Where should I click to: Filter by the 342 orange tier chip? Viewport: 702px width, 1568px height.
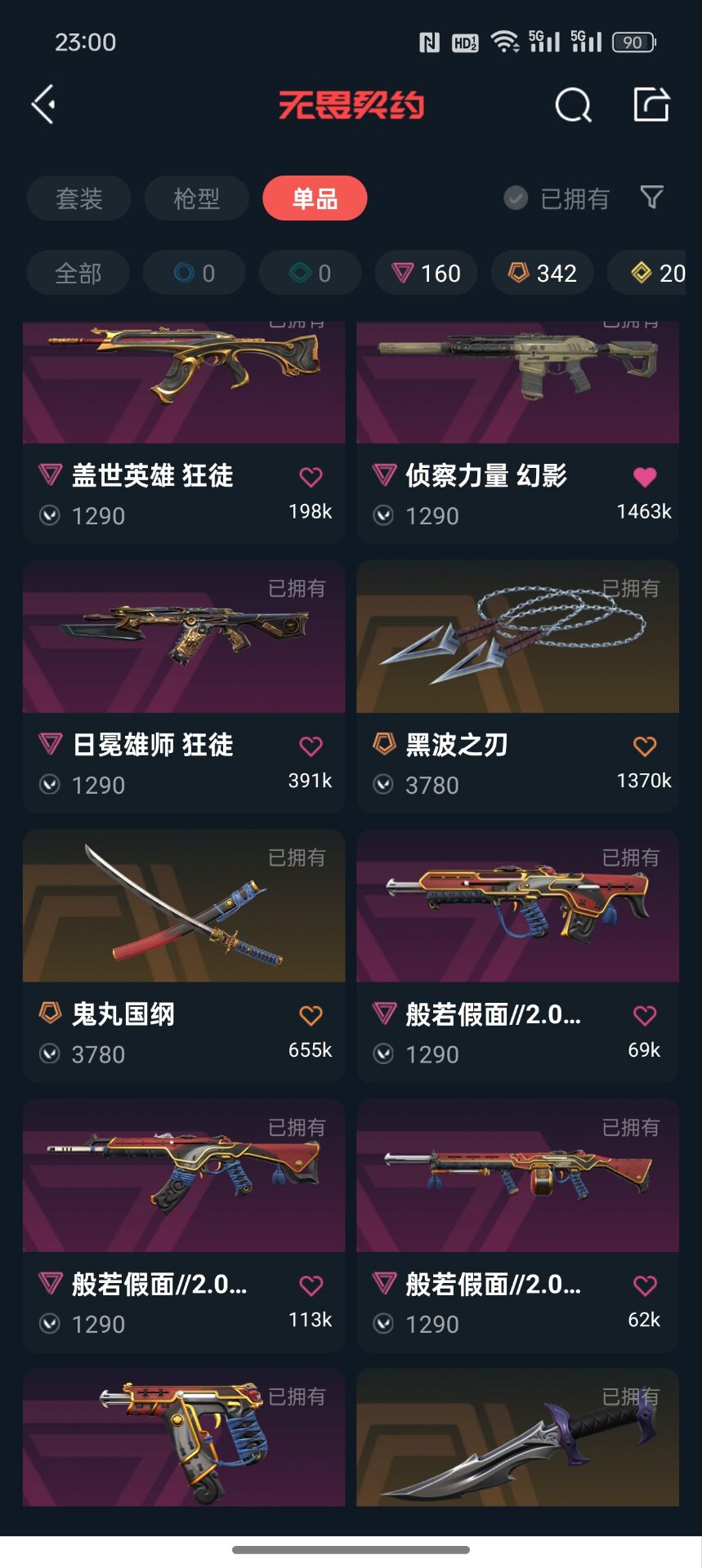pos(542,273)
